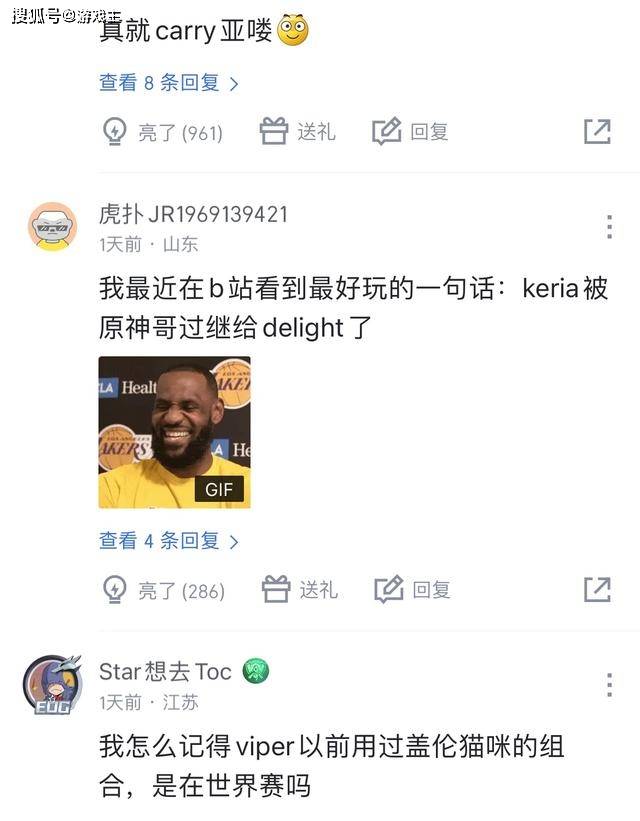Send a gift next to 亮了 (961)
The image size is (640, 821).
point(297,132)
